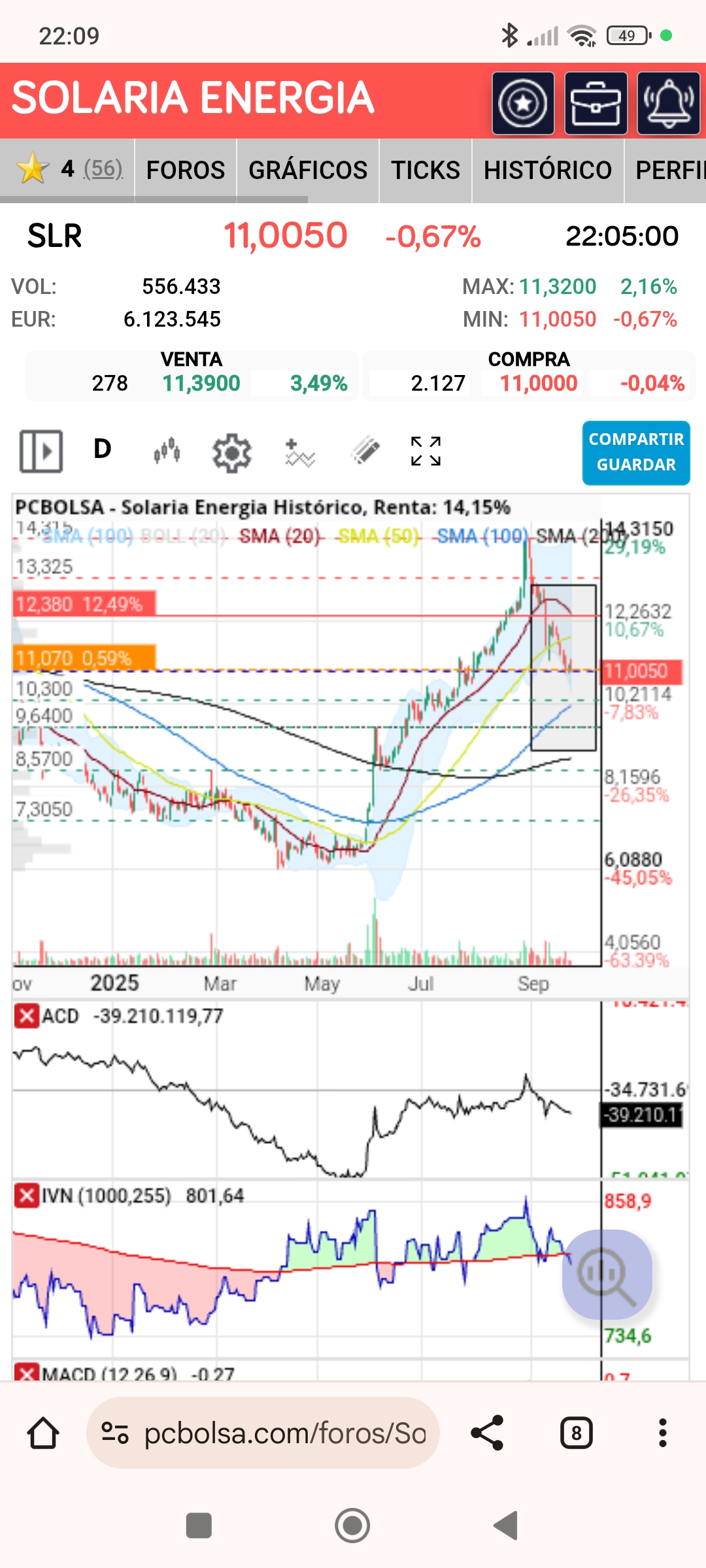
Task: Open the HISTÓRICO tab
Action: pos(548,171)
